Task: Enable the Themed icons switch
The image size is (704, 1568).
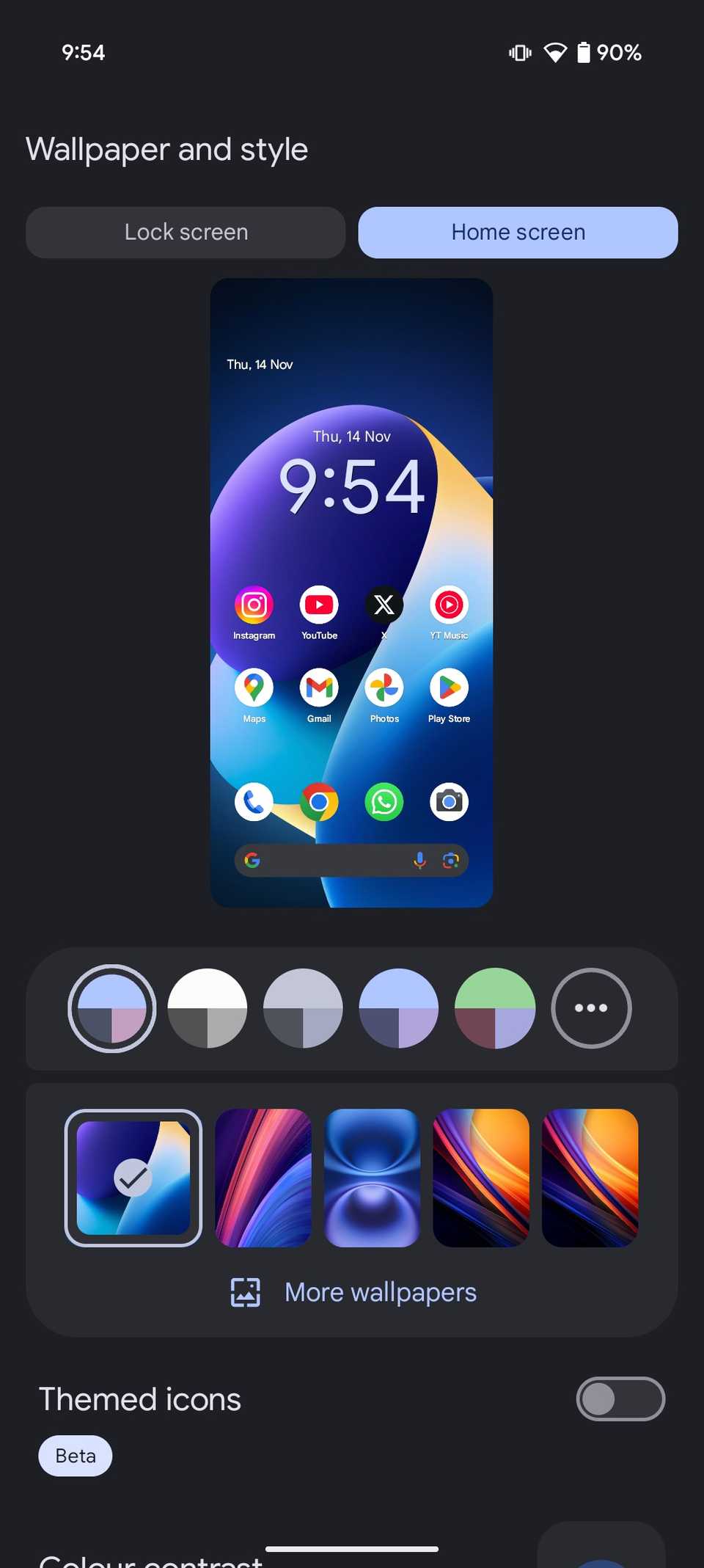Action: (x=620, y=1399)
